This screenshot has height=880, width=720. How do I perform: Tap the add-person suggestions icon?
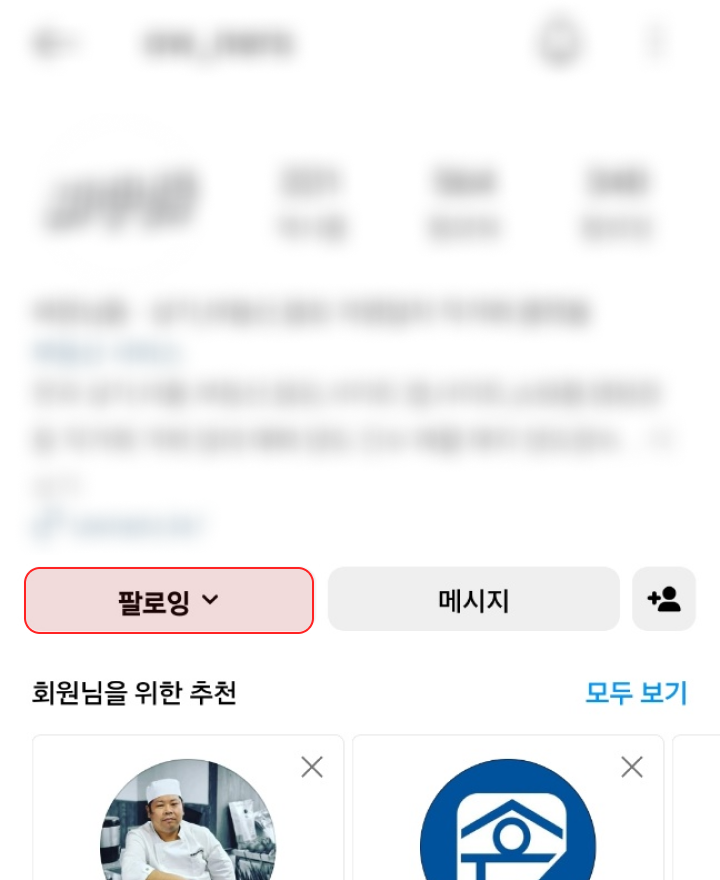click(664, 600)
